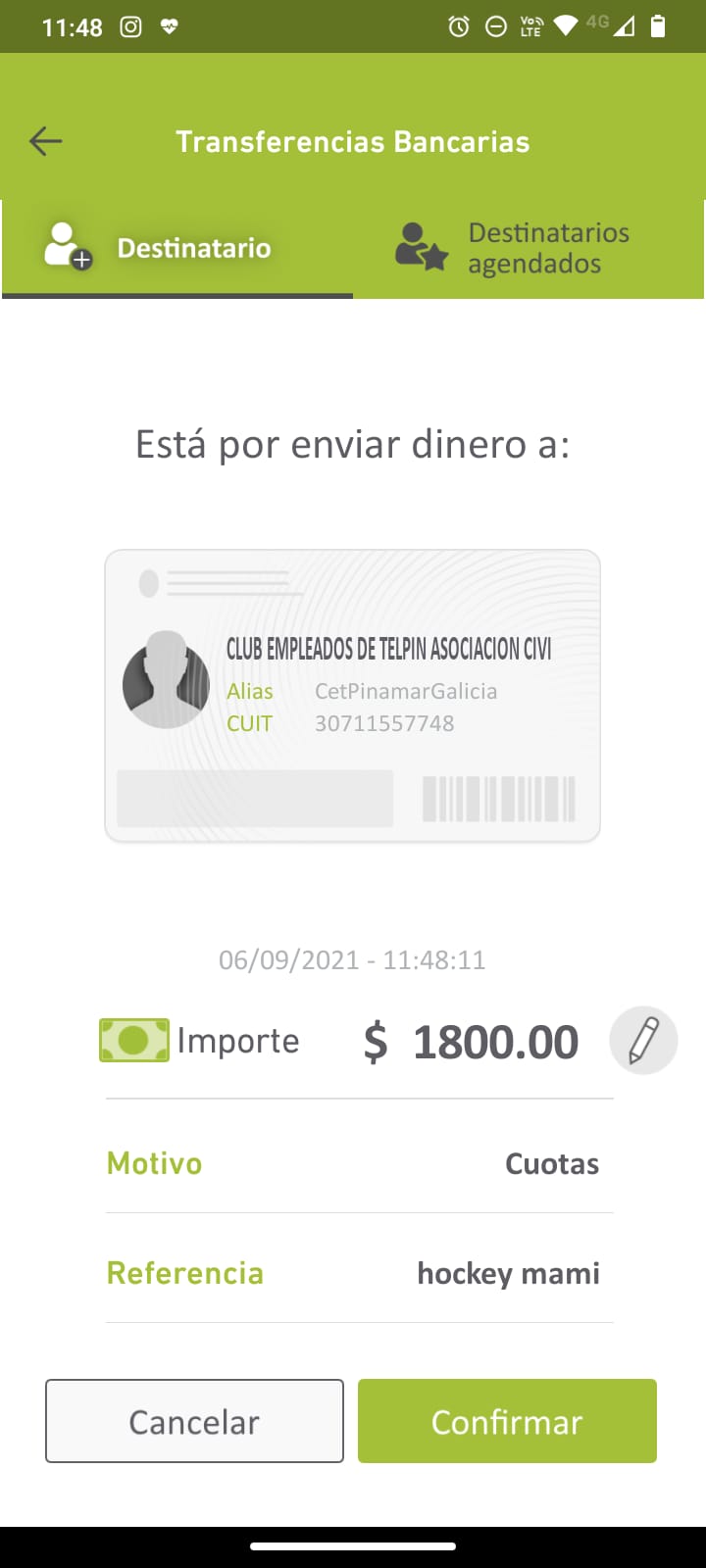The image size is (706, 1568).
Task: Confirm the transfer with Confirmar
Action: point(507,1421)
